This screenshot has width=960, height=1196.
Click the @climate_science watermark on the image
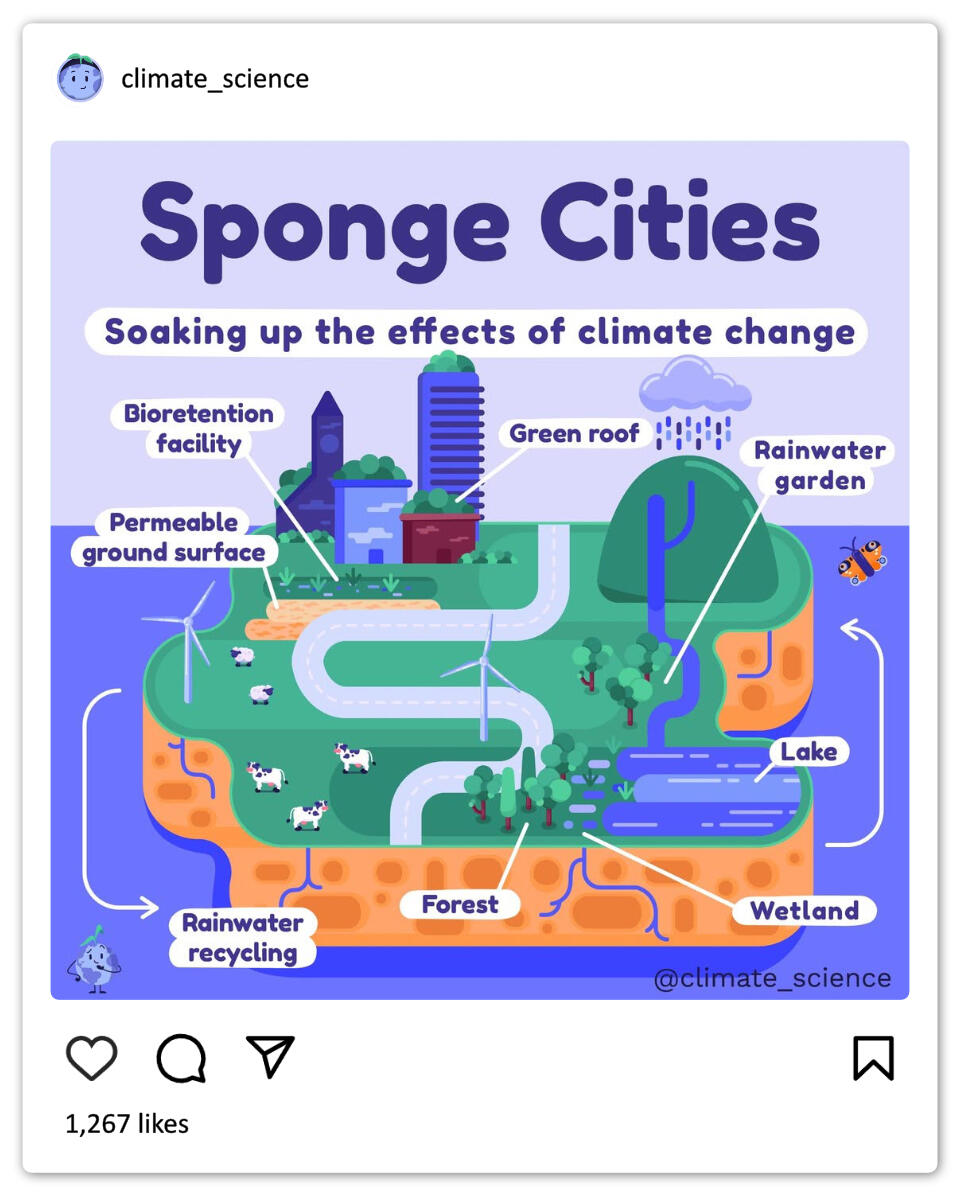[772, 978]
